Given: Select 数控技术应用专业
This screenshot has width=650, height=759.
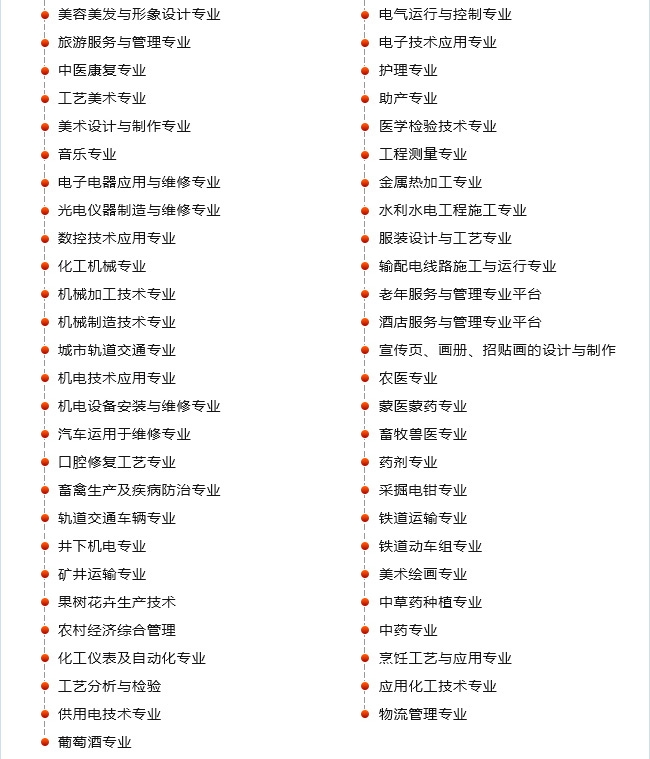Looking at the screenshot, I should 117,238.
